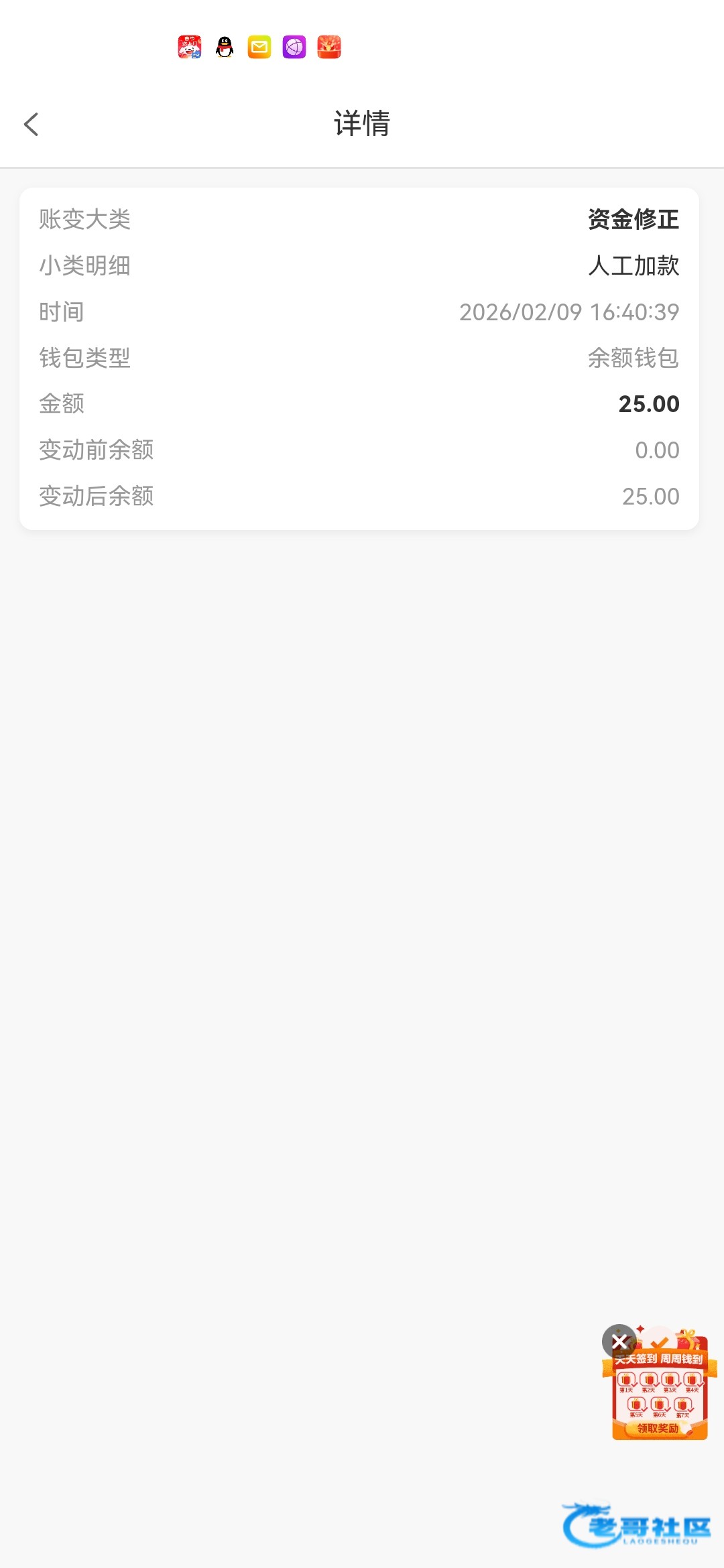Go back from the 详情 page
724x1568 pixels.
pyautogui.click(x=32, y=124)
